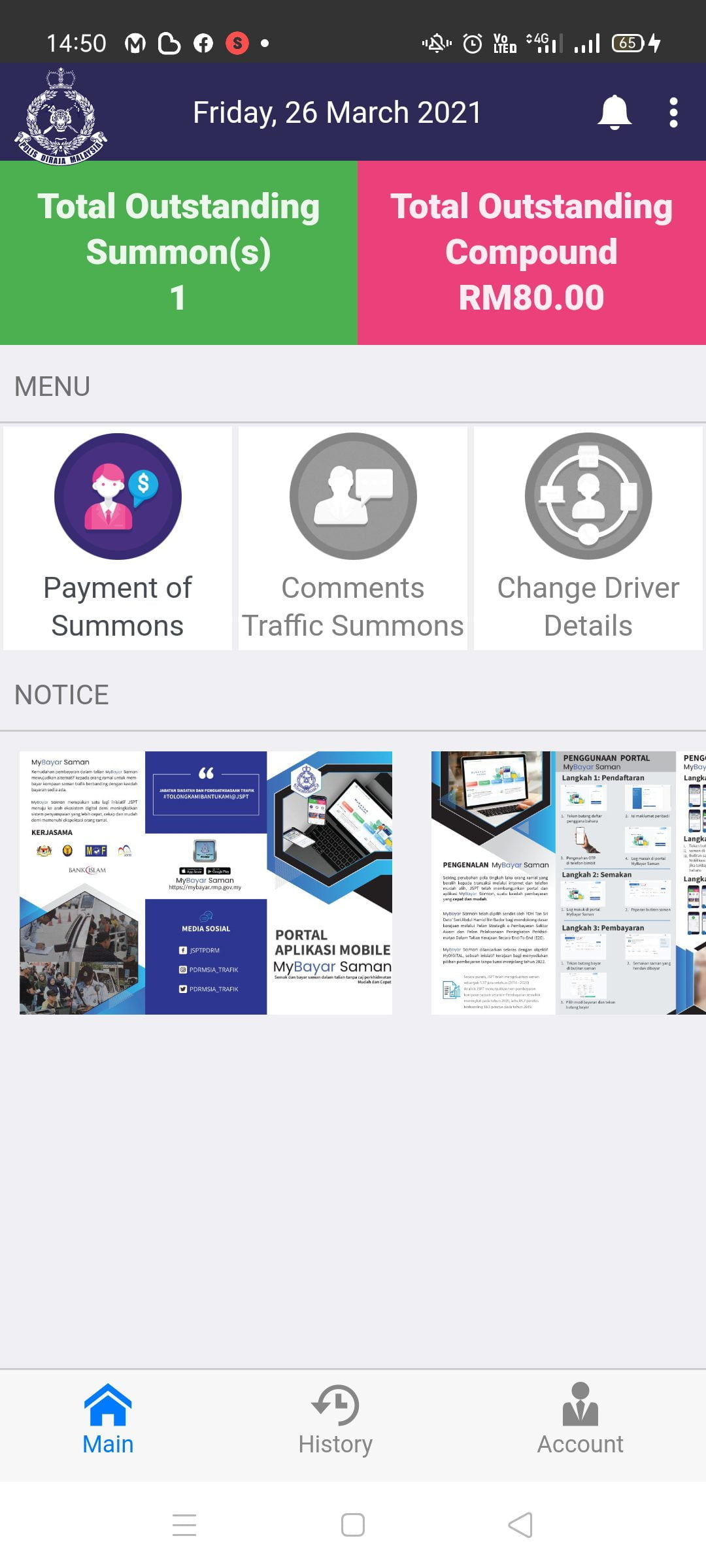This screenshot has height=1568, width=706.
Task: View the Total Outstanding Summon(s) tile
Action: point(178,252)
